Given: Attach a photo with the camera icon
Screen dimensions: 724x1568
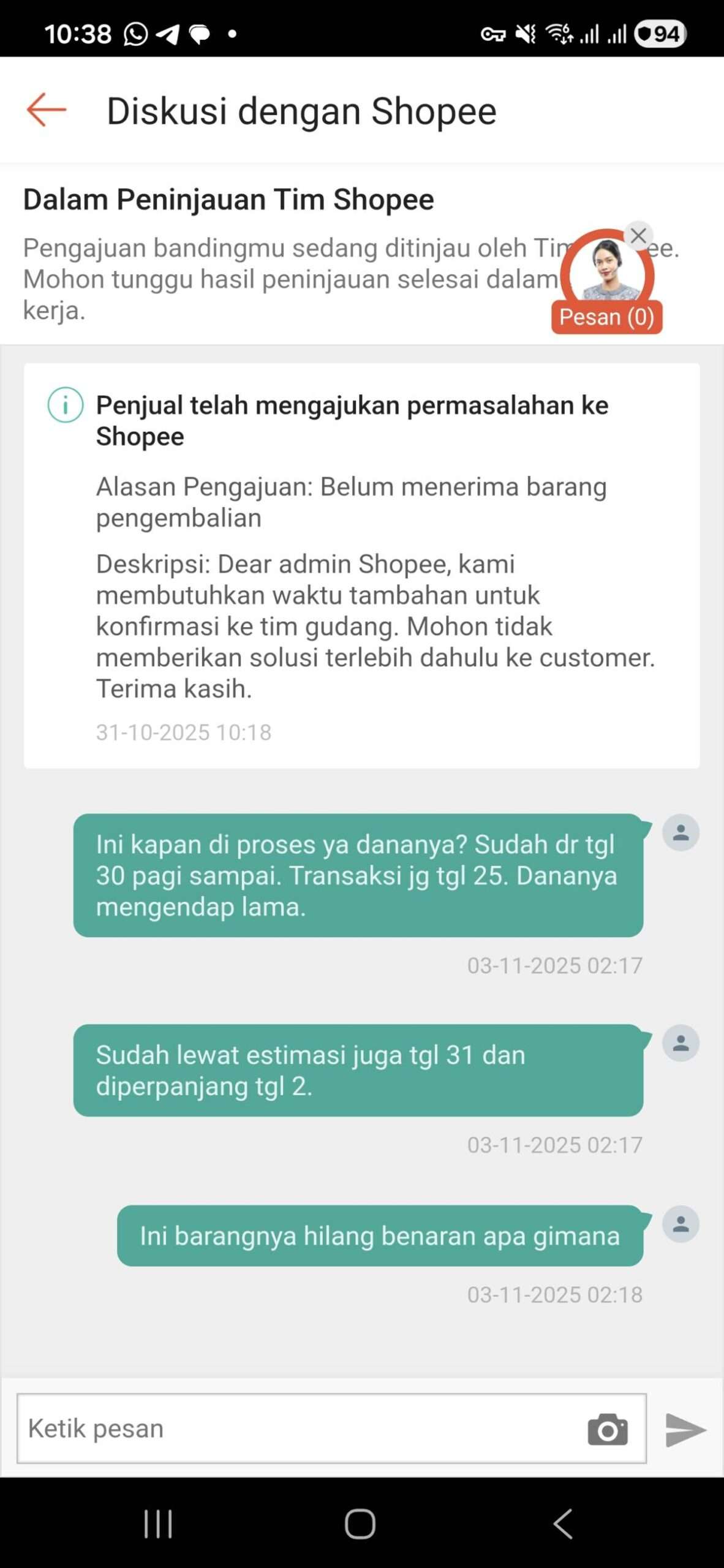Looking at the screenshot, I should click(607, 1430).
